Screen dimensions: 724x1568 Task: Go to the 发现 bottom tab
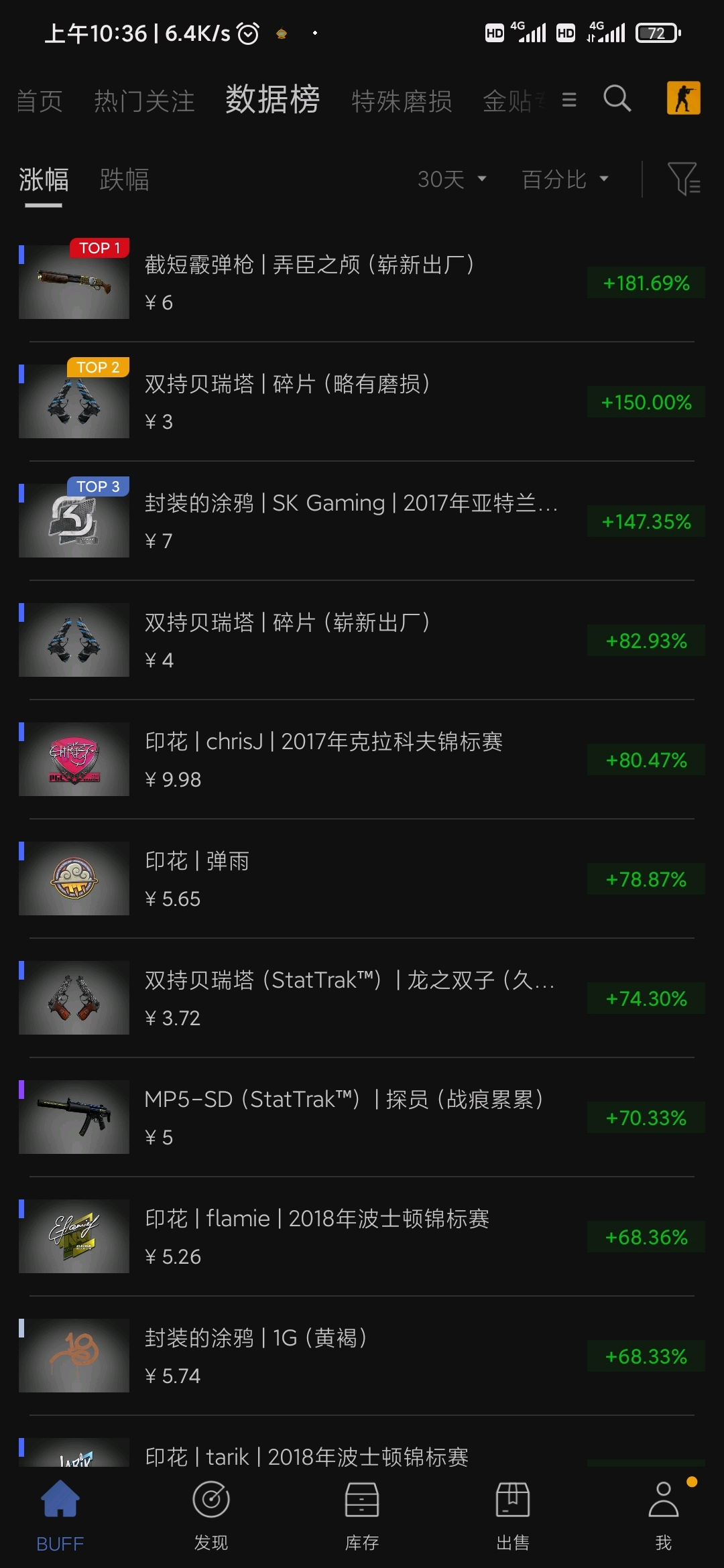211,1513
